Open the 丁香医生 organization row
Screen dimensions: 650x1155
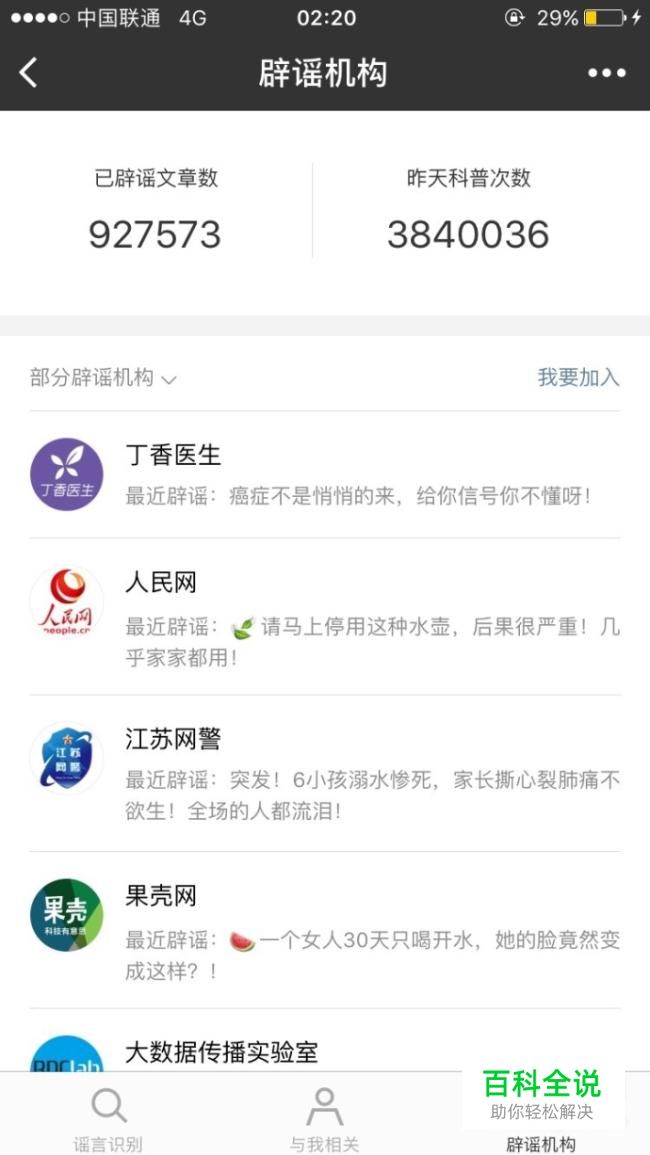[324, 475]
